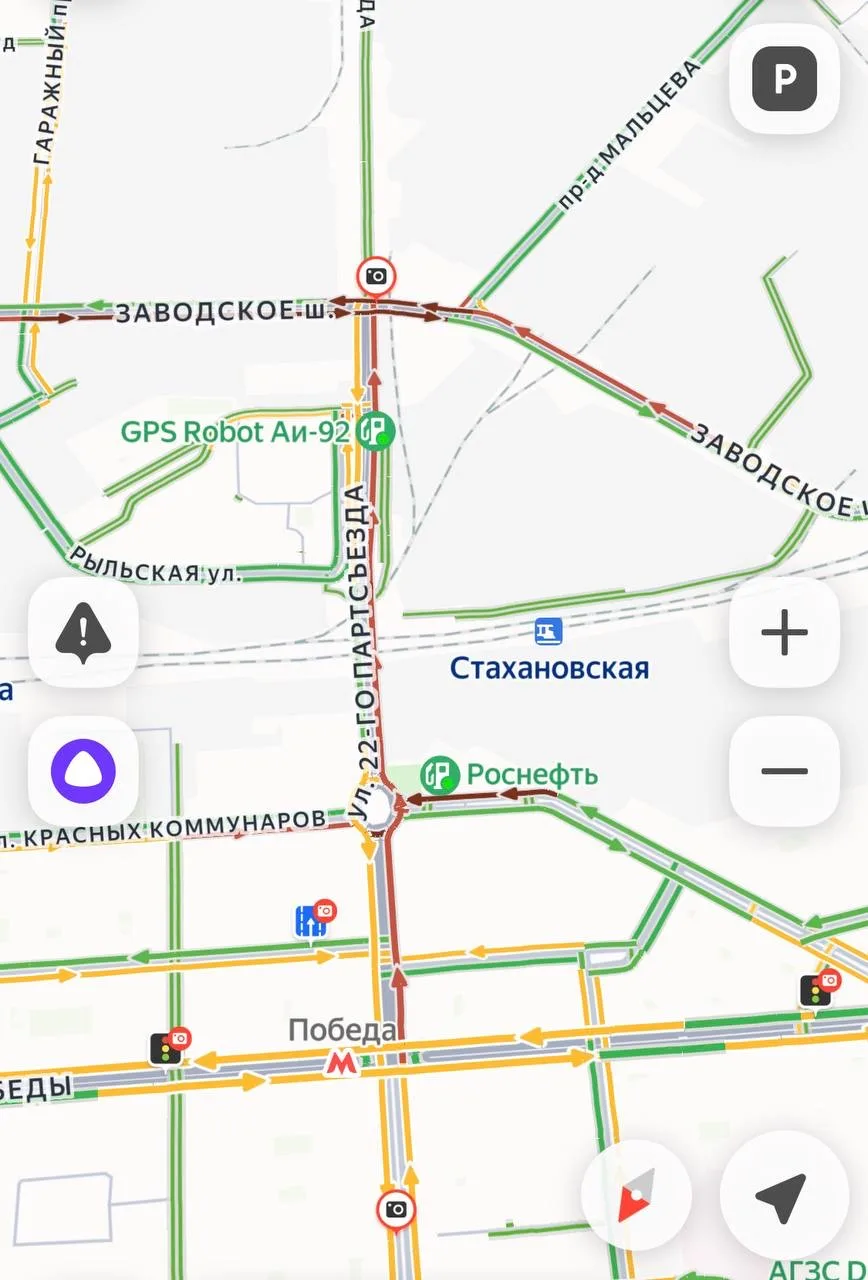
Task: View the speed camera on Заводское шоссе
Action: coord(376,277)
